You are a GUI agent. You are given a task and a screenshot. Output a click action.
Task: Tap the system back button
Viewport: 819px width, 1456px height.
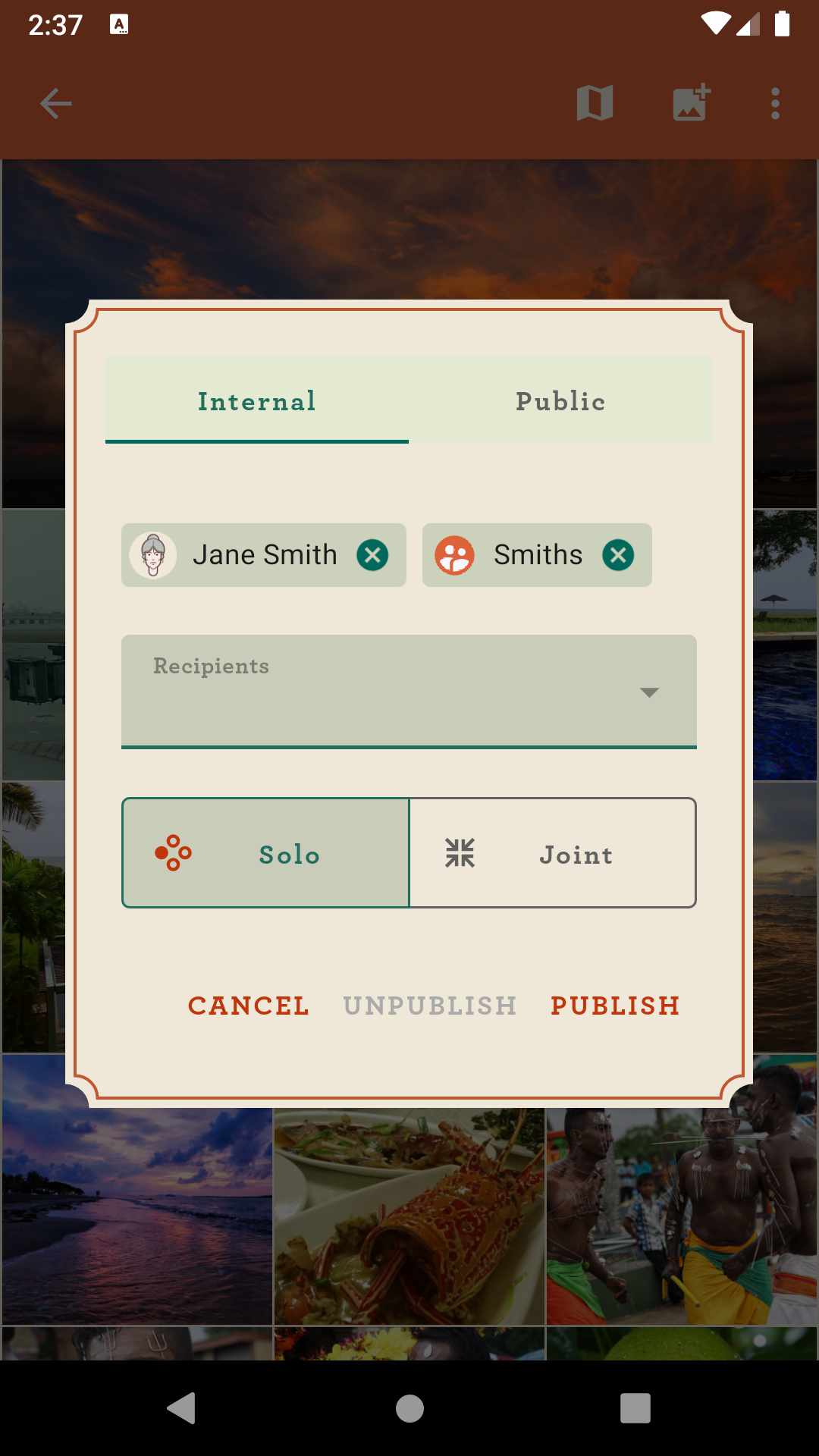tap(182, 1409)
